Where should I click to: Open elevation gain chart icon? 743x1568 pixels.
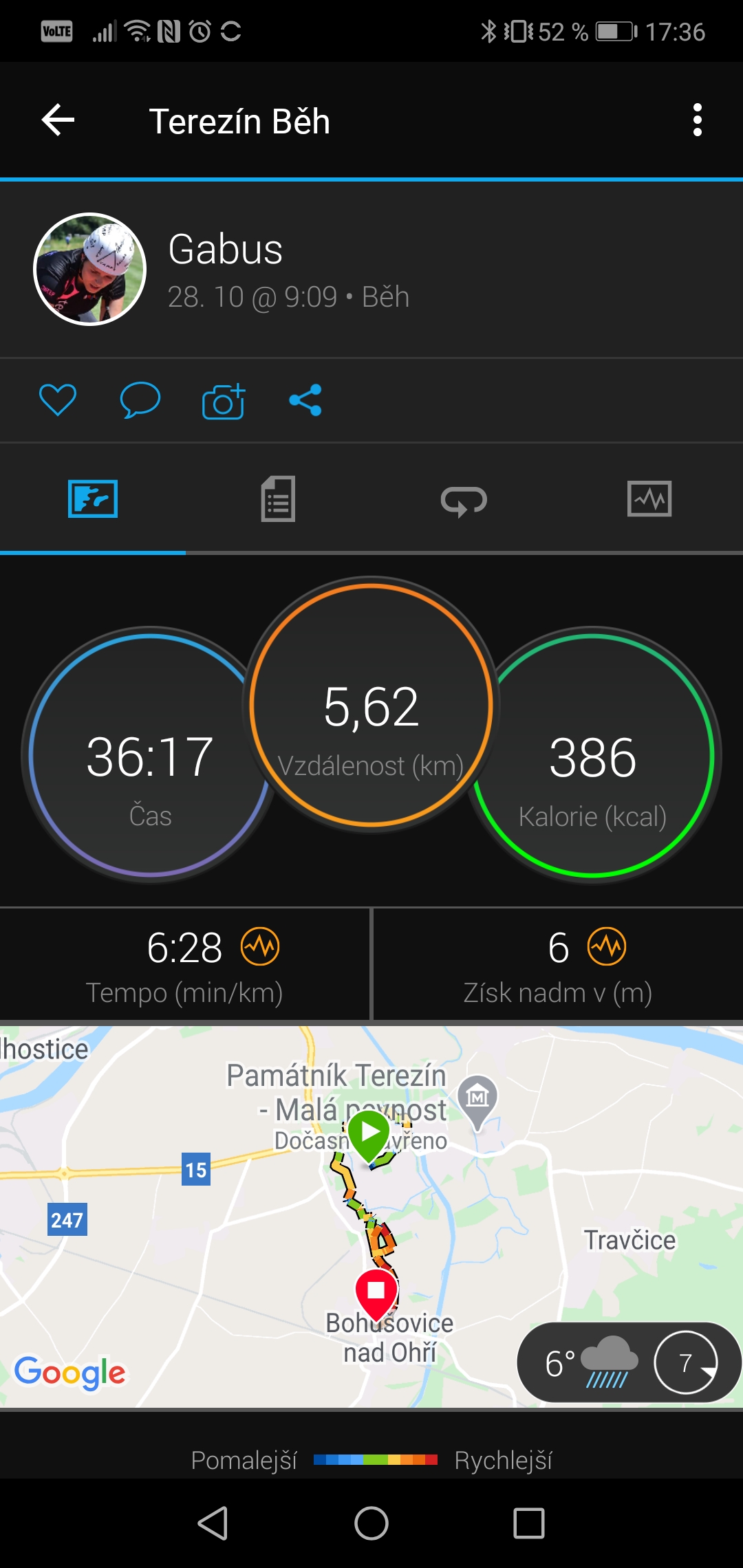607,947
